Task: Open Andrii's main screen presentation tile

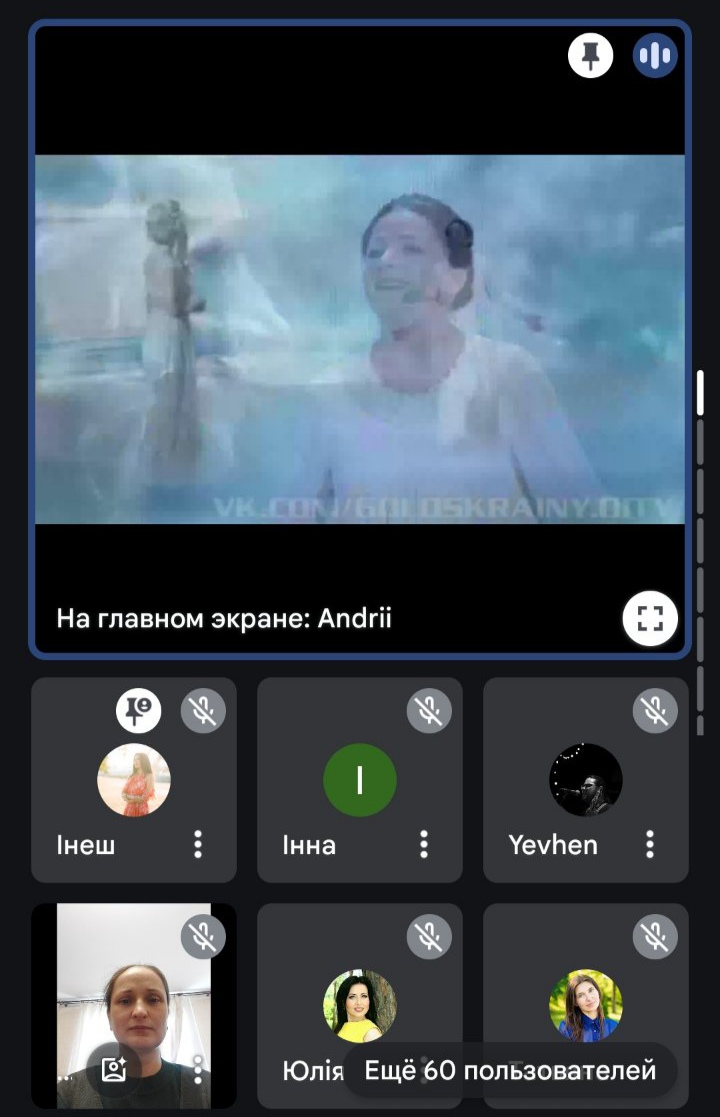Action: (x=359, y=340)
